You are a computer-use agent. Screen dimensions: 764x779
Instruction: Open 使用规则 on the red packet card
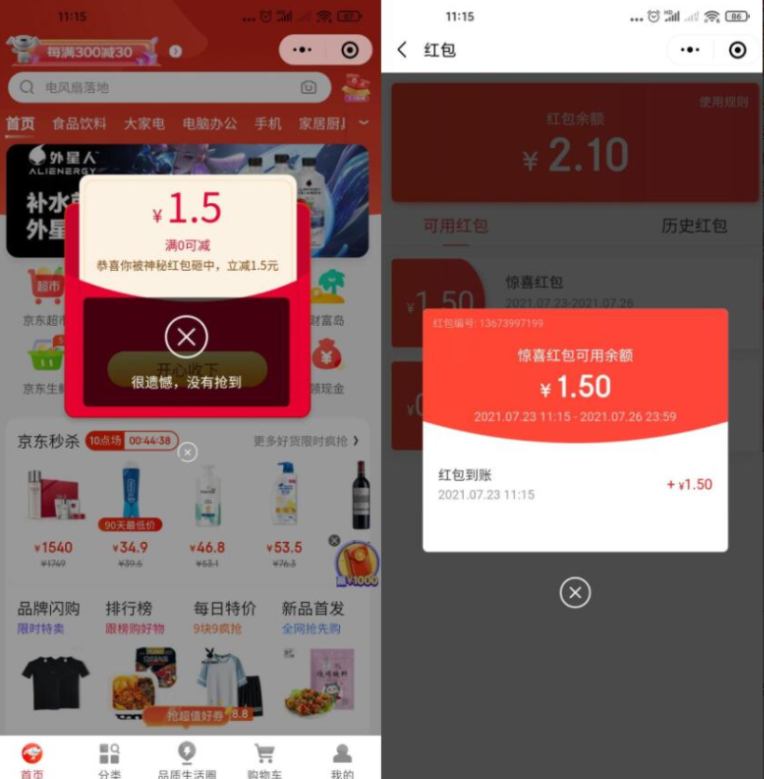tap(722, 102)
